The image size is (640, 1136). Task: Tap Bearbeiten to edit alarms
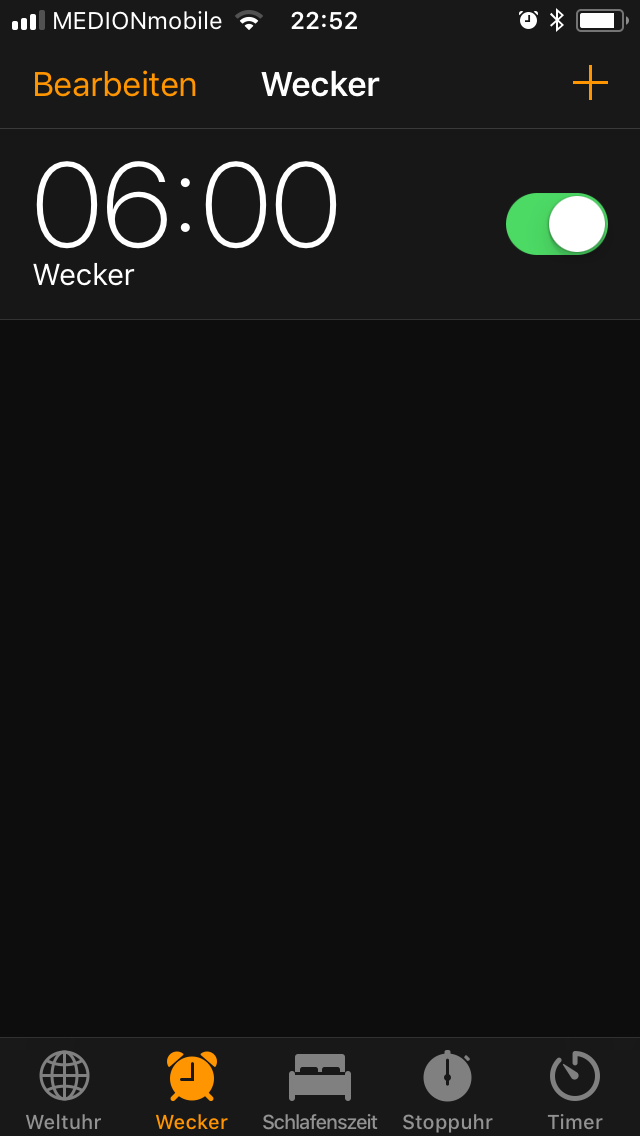[115, 85]
